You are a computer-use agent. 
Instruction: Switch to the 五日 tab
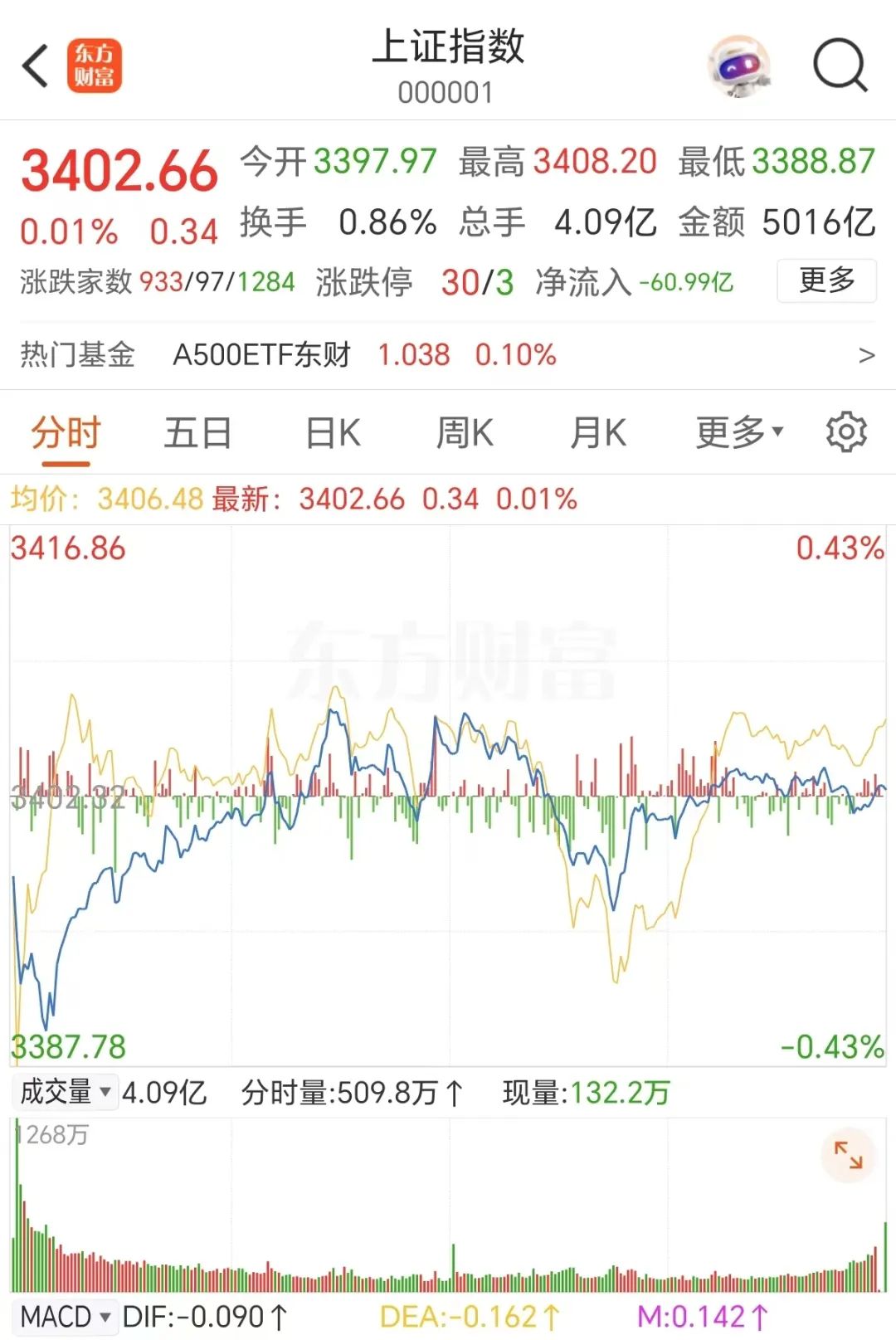pos(197,433)
